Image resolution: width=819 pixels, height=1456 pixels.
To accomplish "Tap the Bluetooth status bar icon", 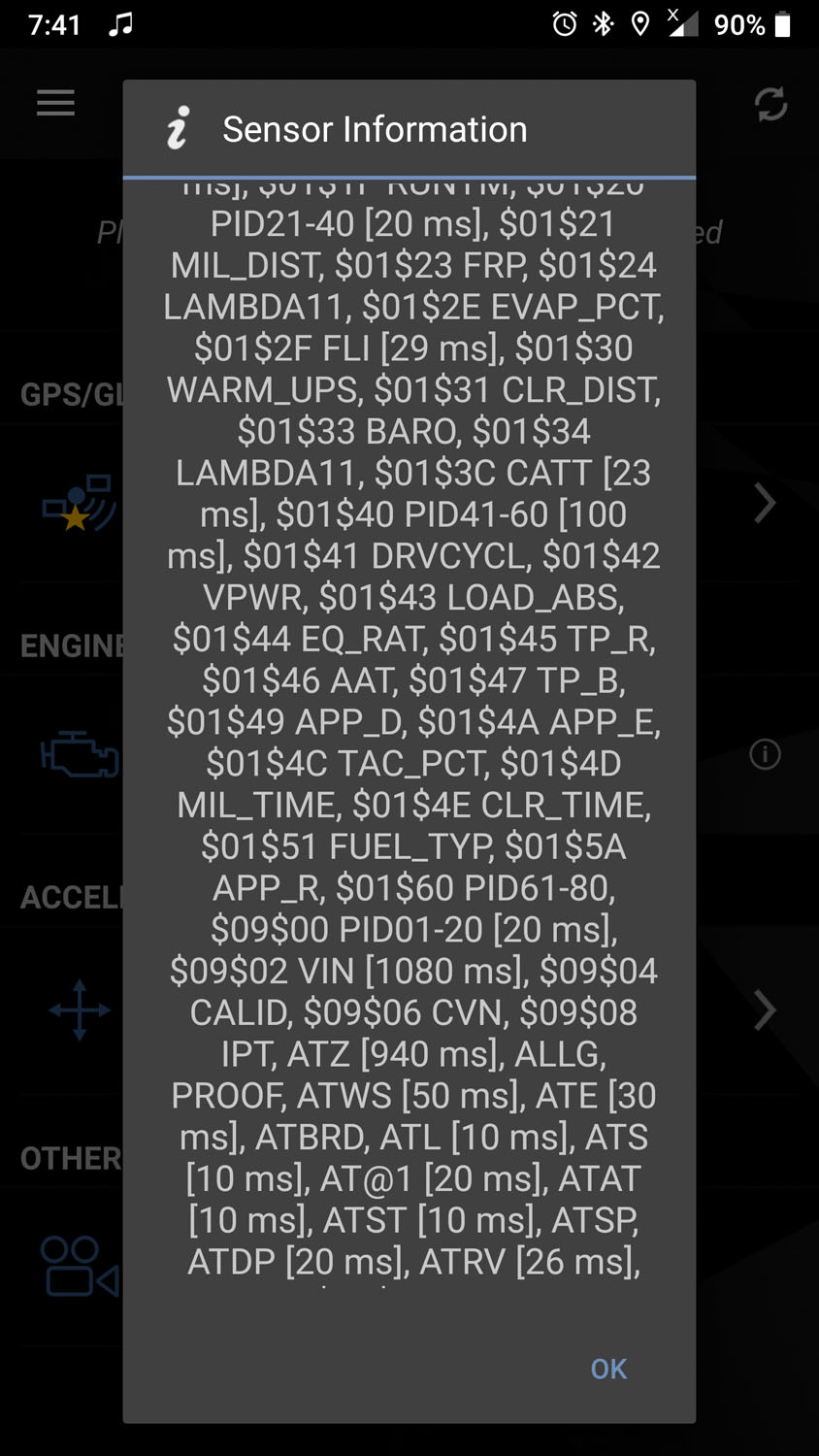I will [602, 24].
